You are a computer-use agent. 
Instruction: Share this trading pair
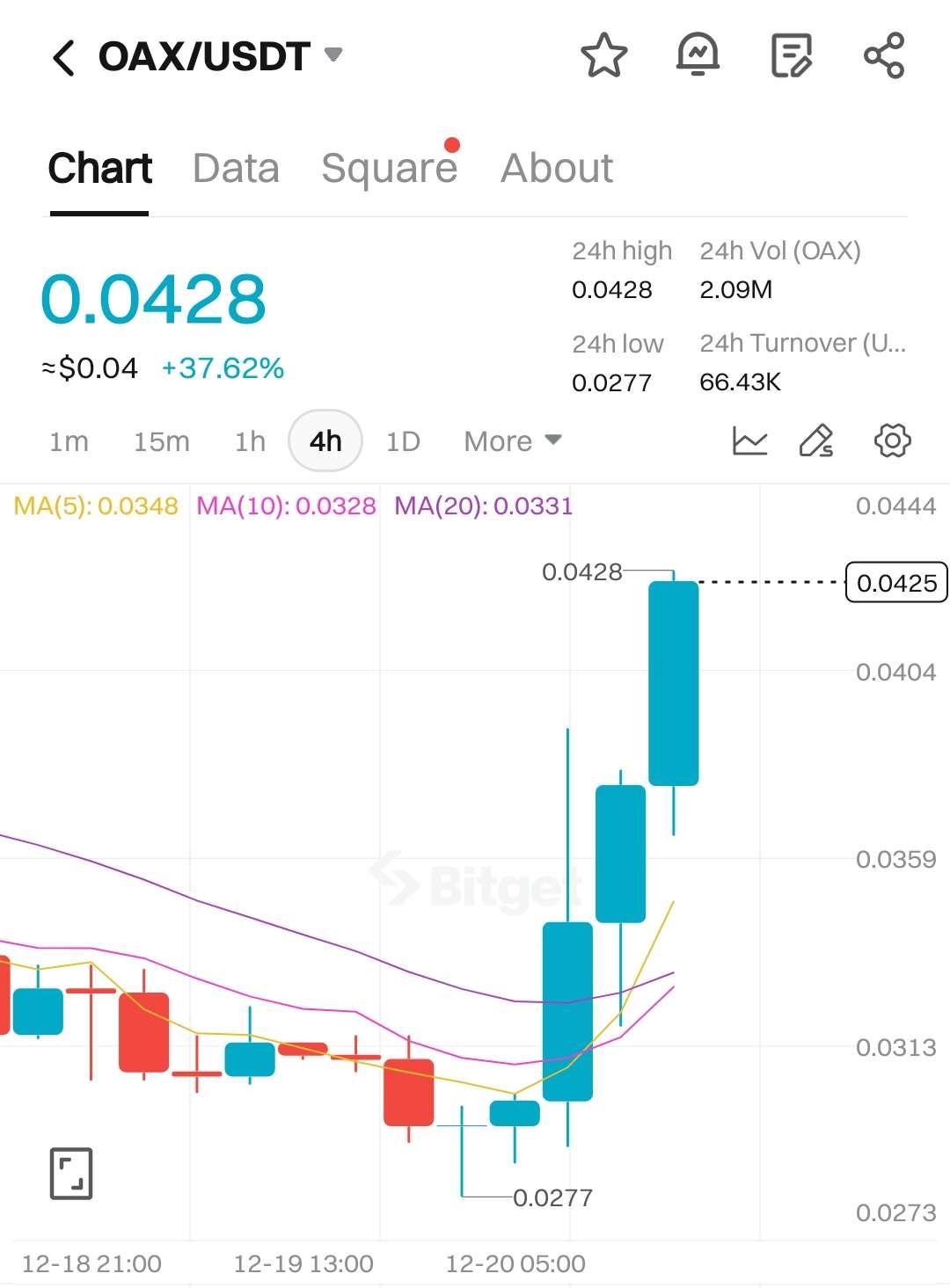coord(884,56)
